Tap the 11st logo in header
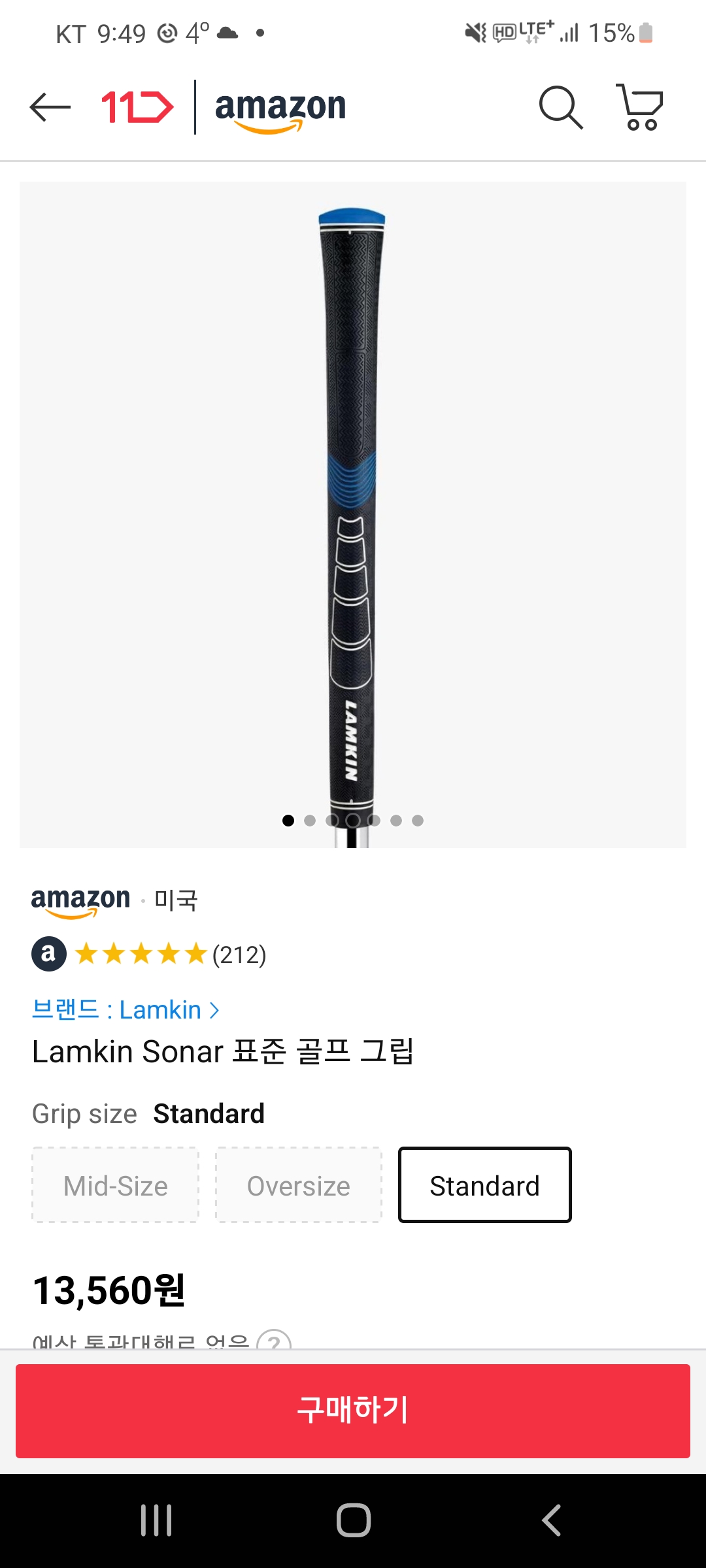The width and height of the screenshot is (706, 1568). (x=137, y=107)
